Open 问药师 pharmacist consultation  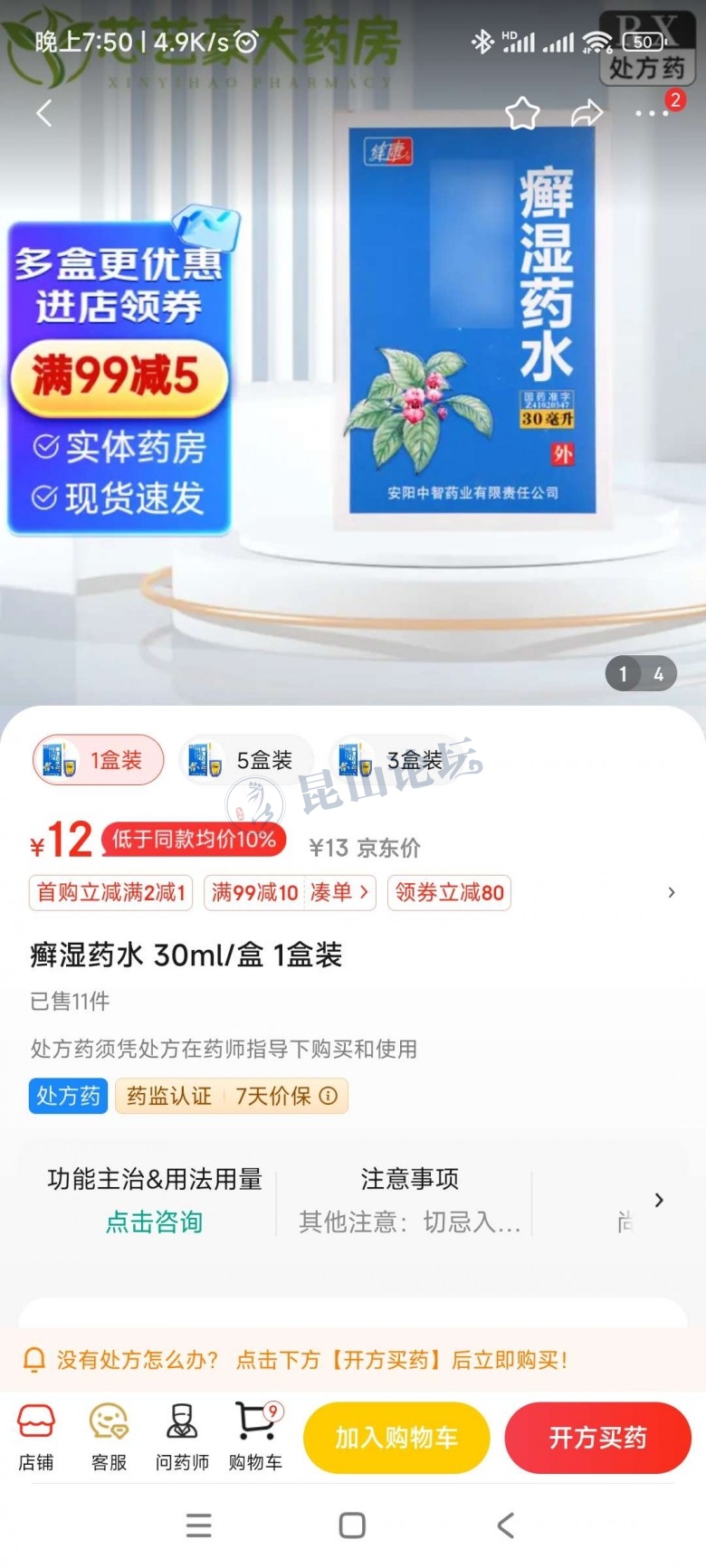pos(182,1437)
